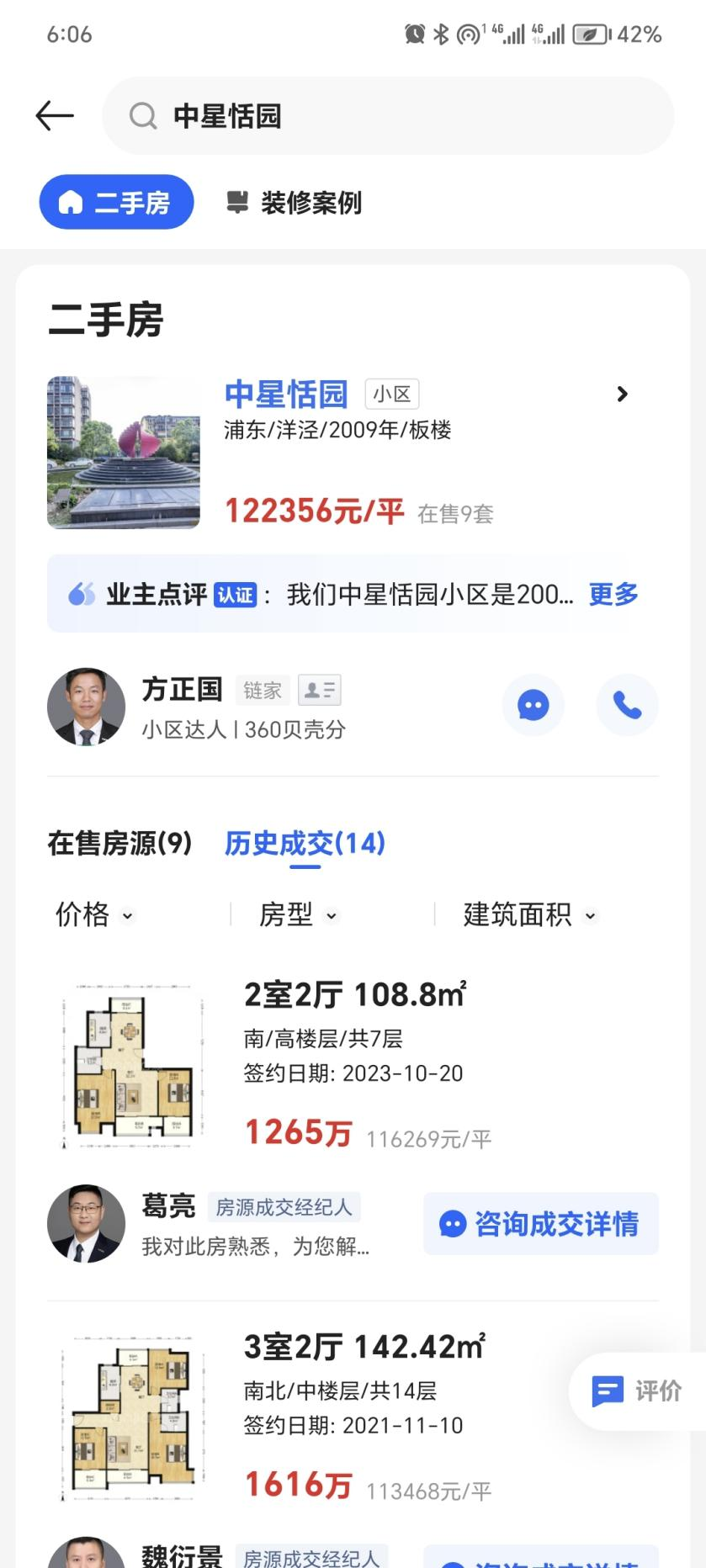Open chat with agent 方正国
Image resolution: width=706 pixels, height=1568 pixels.
[533, 706]
